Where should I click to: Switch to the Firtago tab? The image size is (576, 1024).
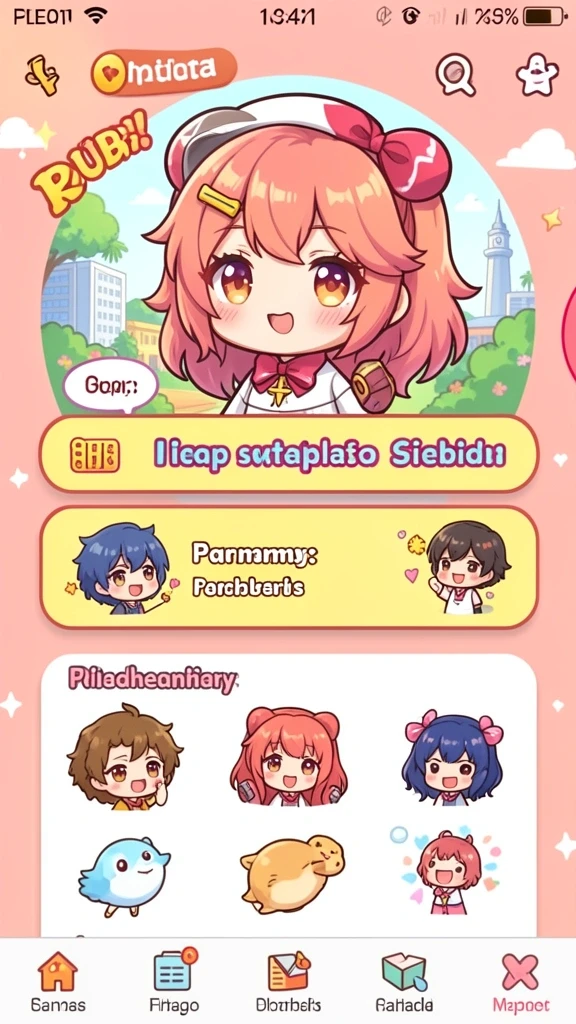coord(174,980)
